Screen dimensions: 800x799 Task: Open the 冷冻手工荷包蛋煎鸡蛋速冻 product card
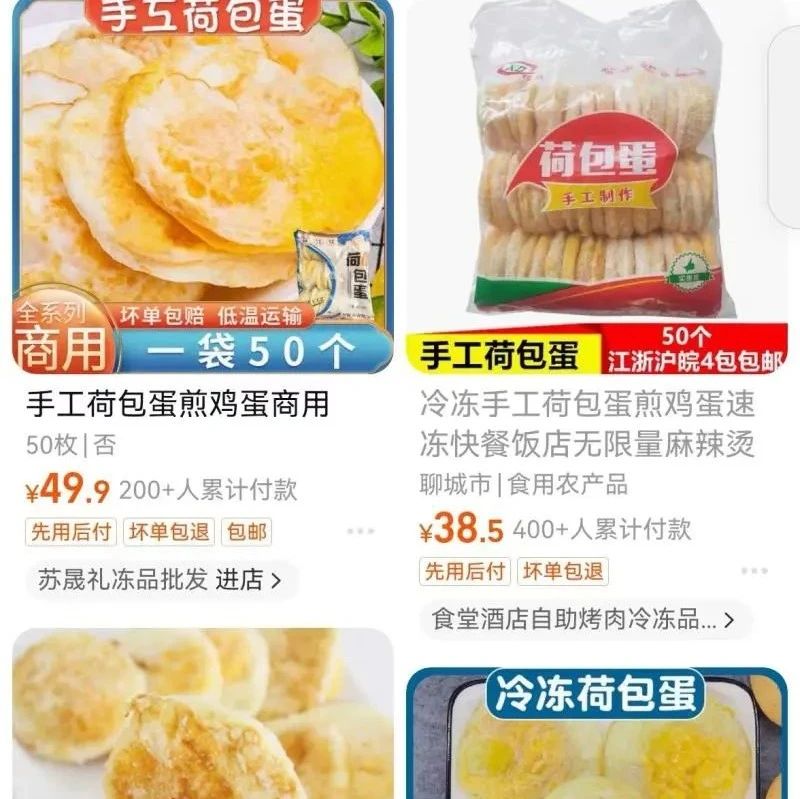[587, 424]
